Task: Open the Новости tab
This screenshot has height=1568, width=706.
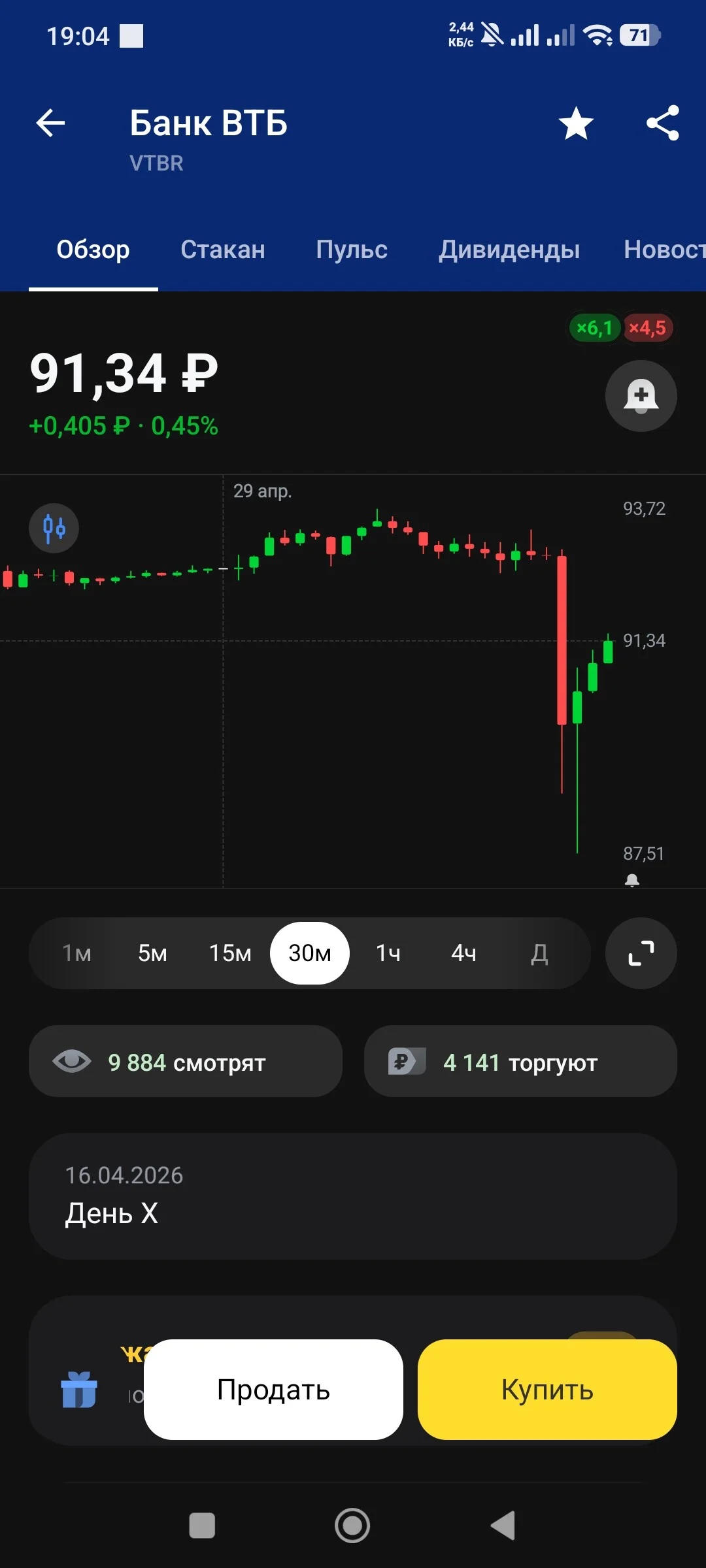Action: point(664,250)
